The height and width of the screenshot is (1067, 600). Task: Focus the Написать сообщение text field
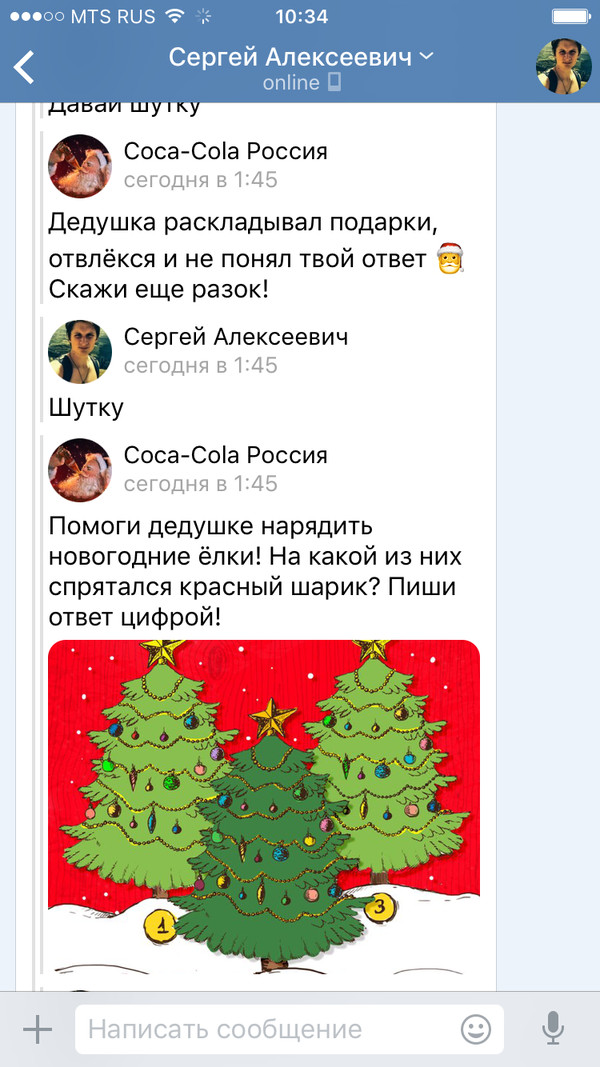click(265, 1029)
